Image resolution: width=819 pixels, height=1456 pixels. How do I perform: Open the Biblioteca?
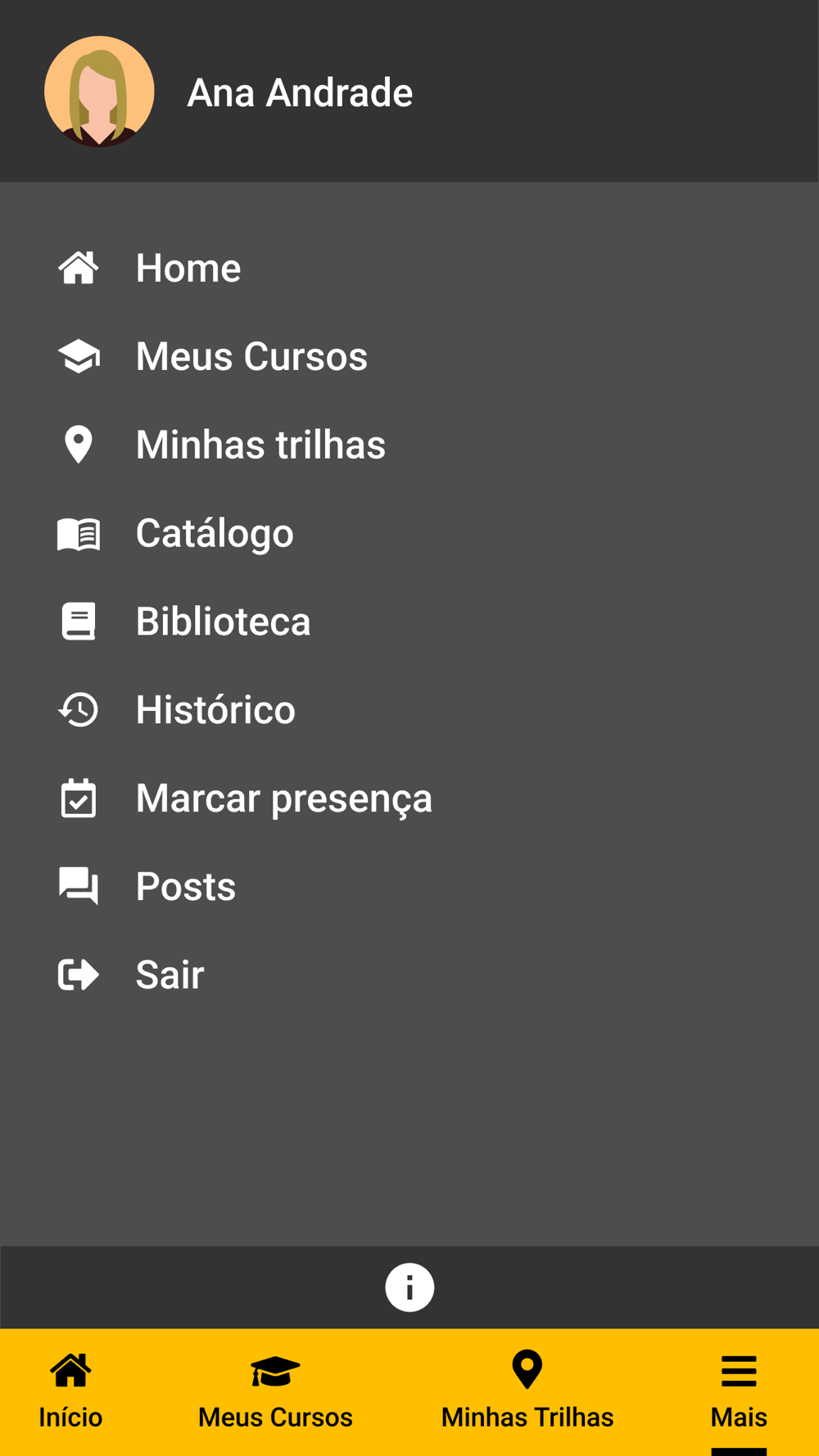(223, 622)
